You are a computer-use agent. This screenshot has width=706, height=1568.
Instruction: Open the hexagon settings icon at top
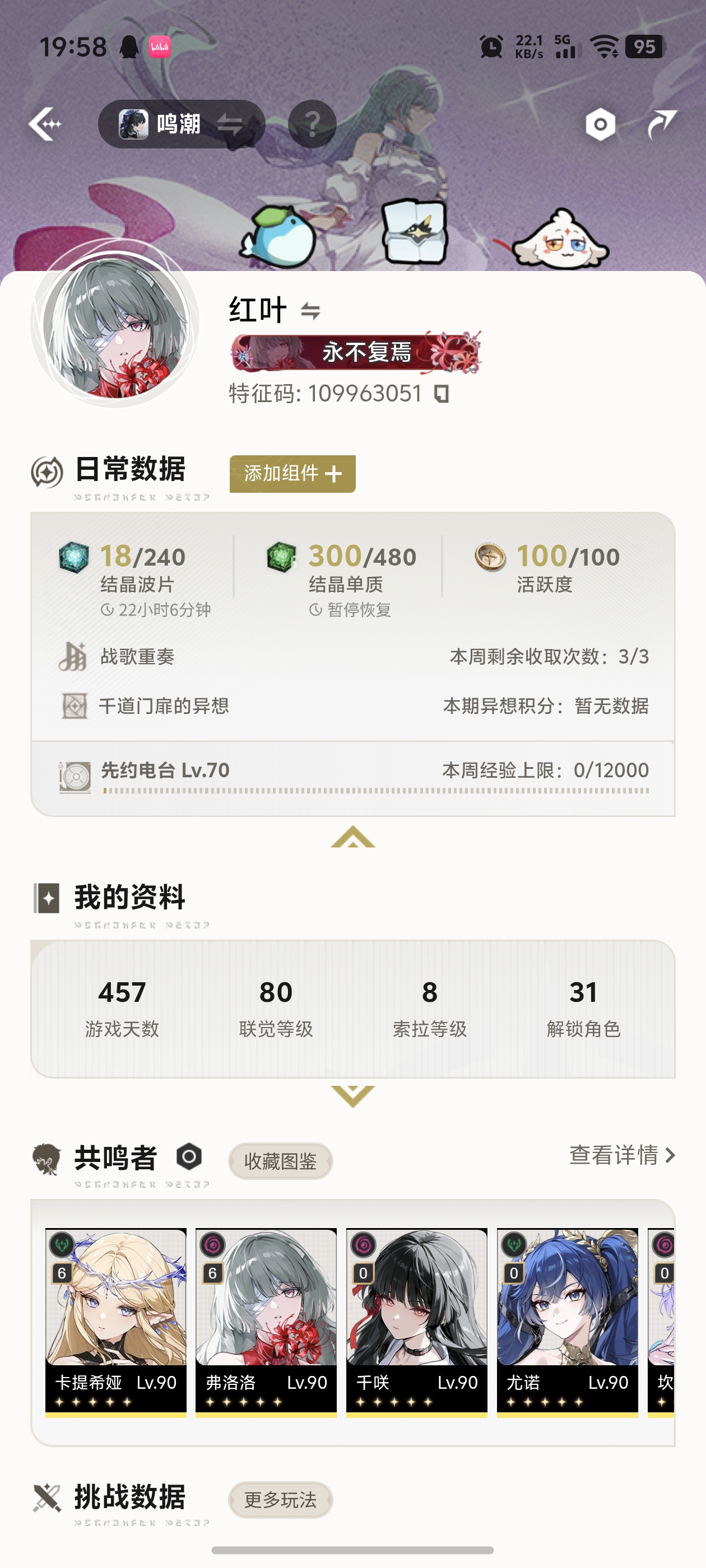coord(600,124)
